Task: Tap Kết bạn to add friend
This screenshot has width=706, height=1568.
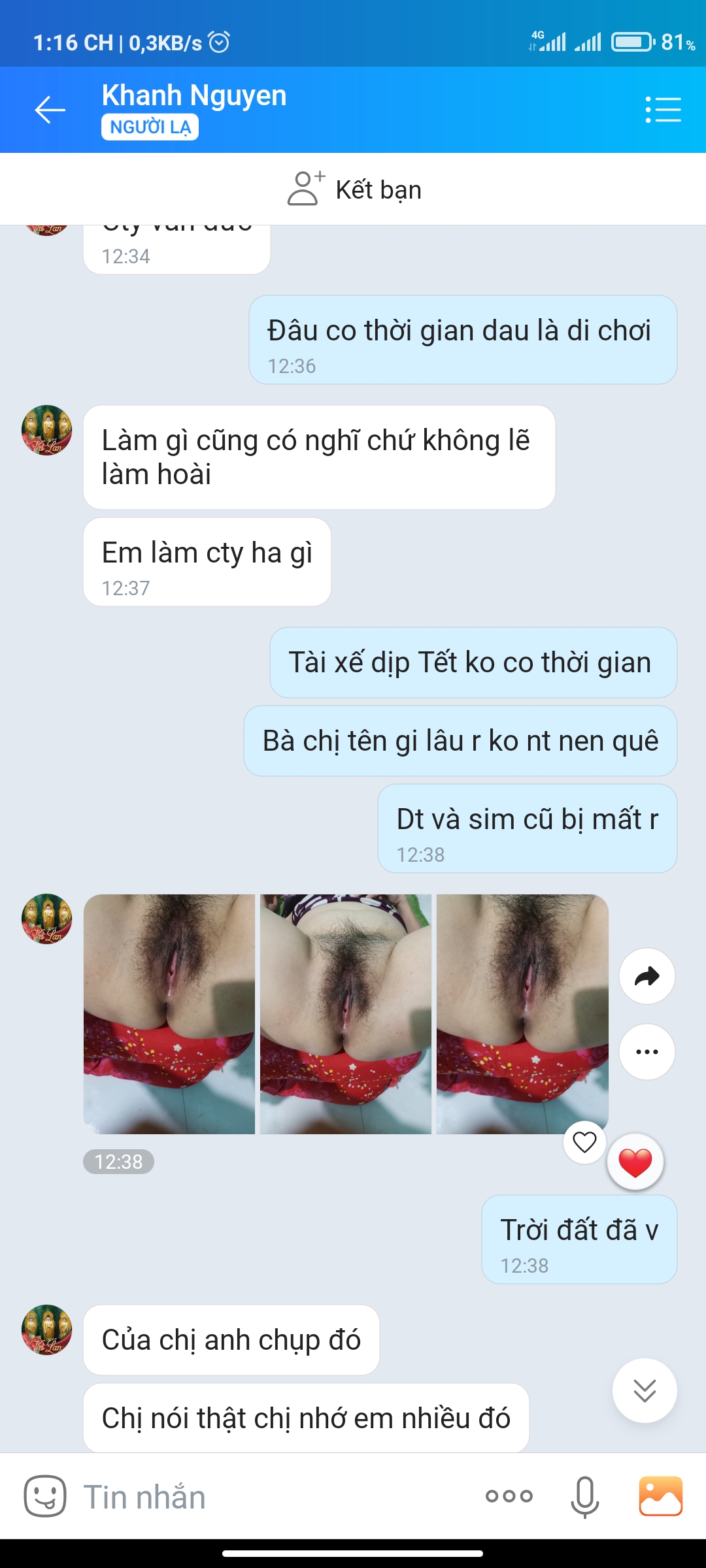Action: coord(354,189)
